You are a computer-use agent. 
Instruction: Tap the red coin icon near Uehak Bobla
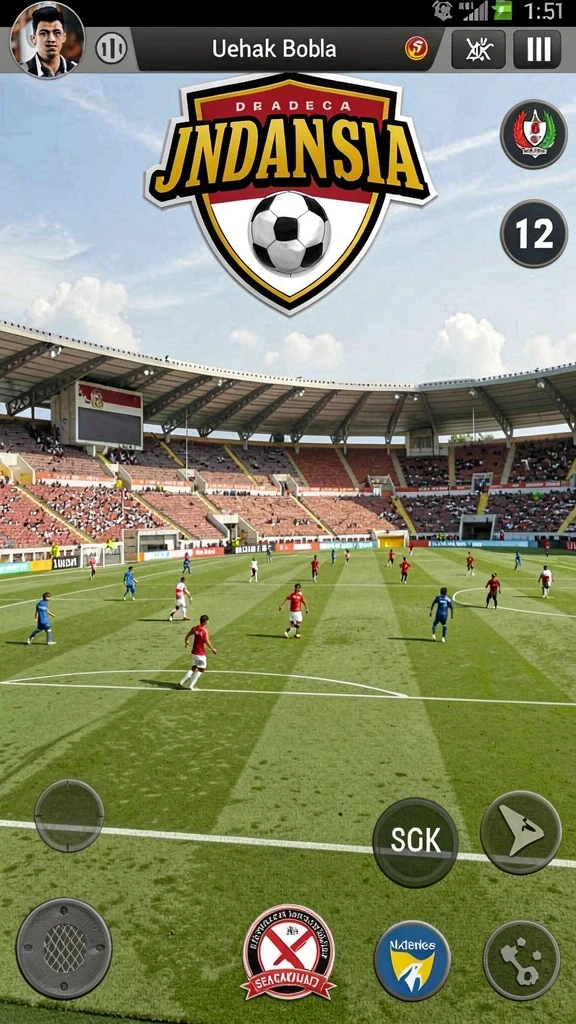click(x=416, y=48)
